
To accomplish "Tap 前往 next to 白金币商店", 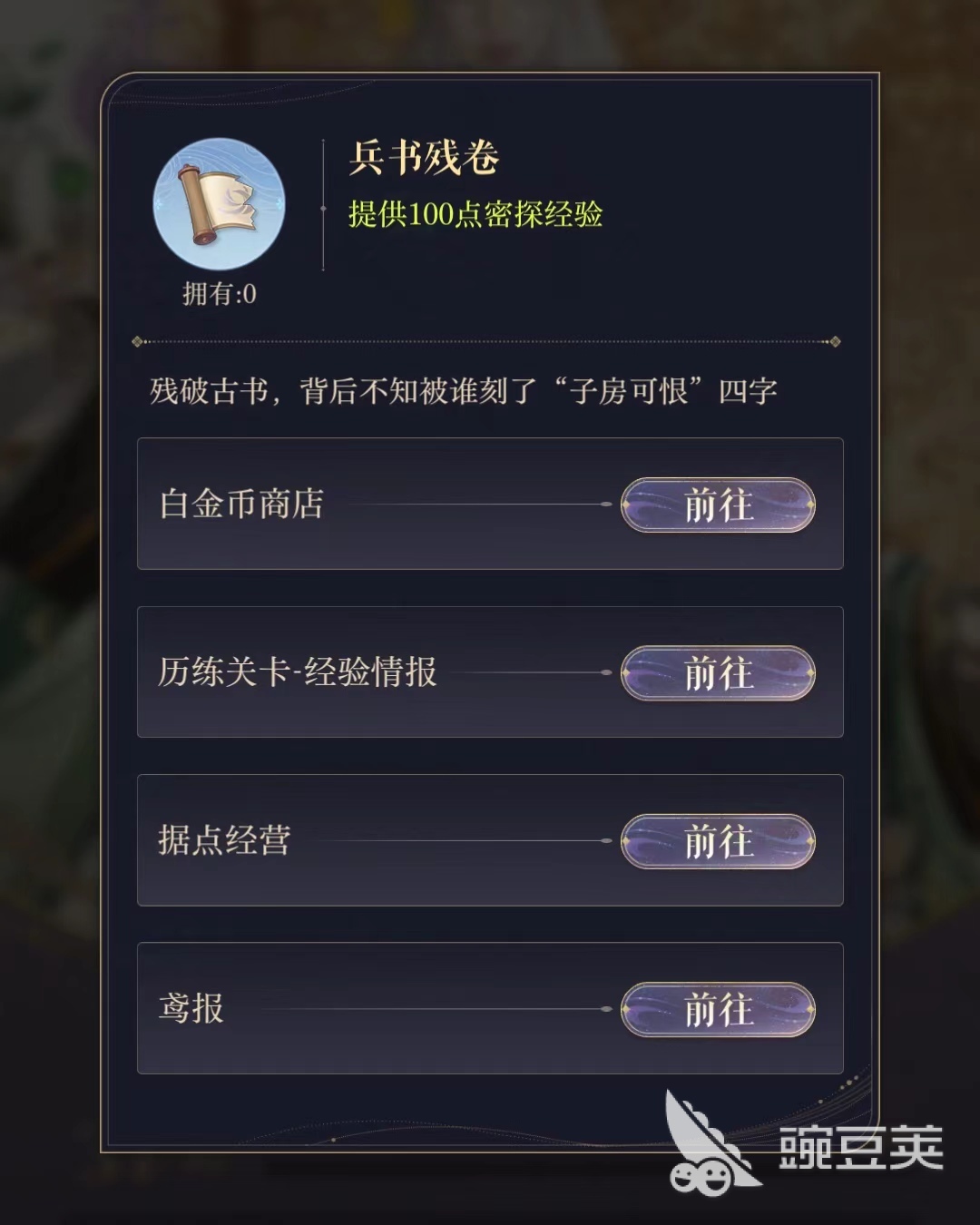I will coord(718,505).
